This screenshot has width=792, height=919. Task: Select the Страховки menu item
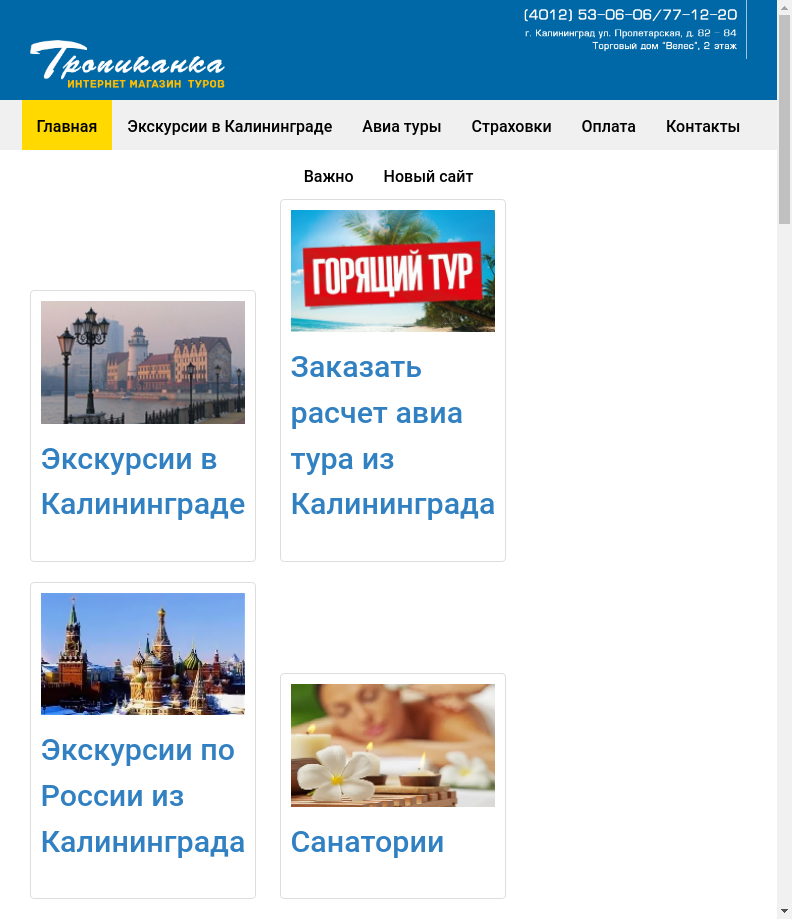[511, 126]
